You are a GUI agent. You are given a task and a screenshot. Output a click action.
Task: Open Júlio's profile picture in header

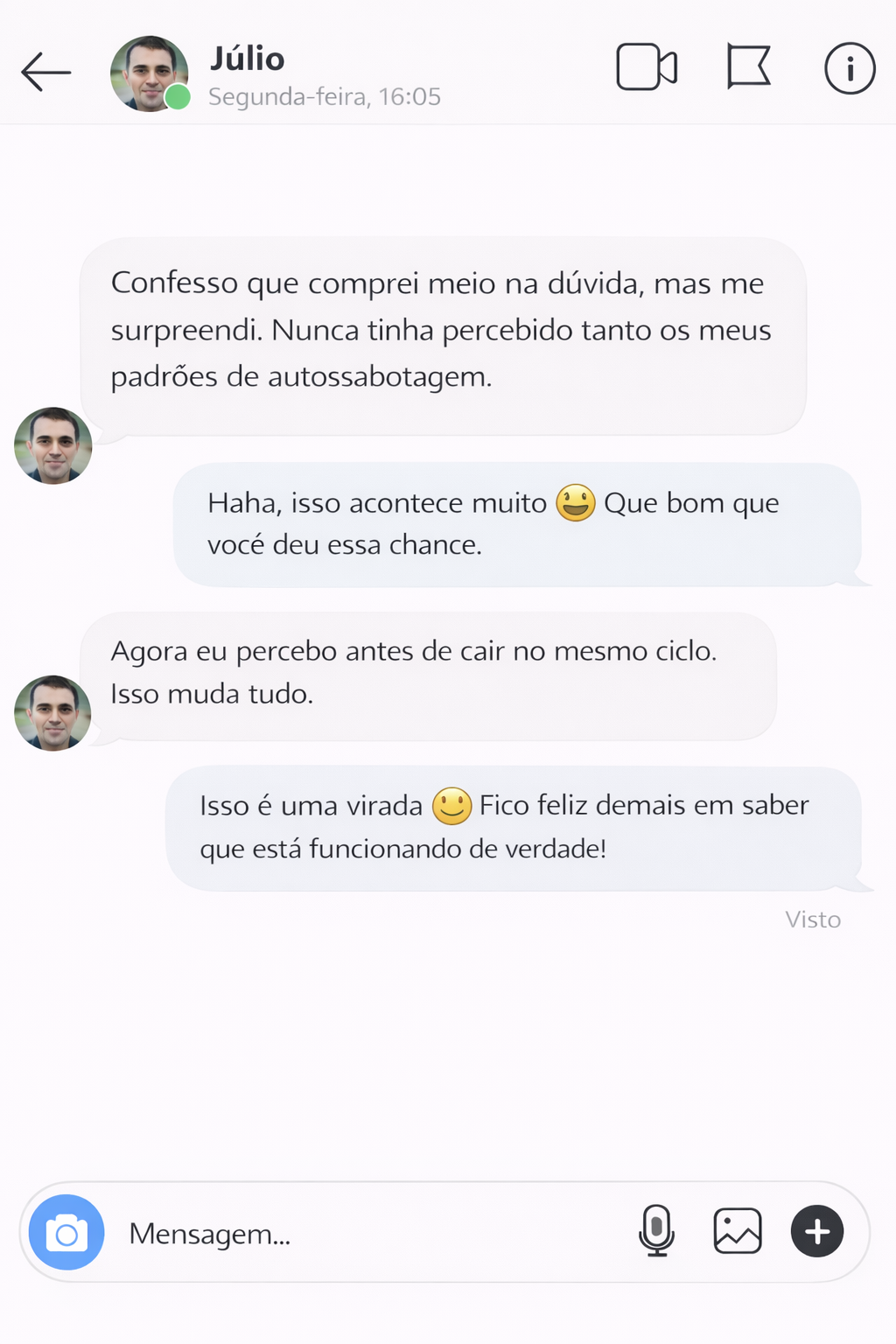149,73
